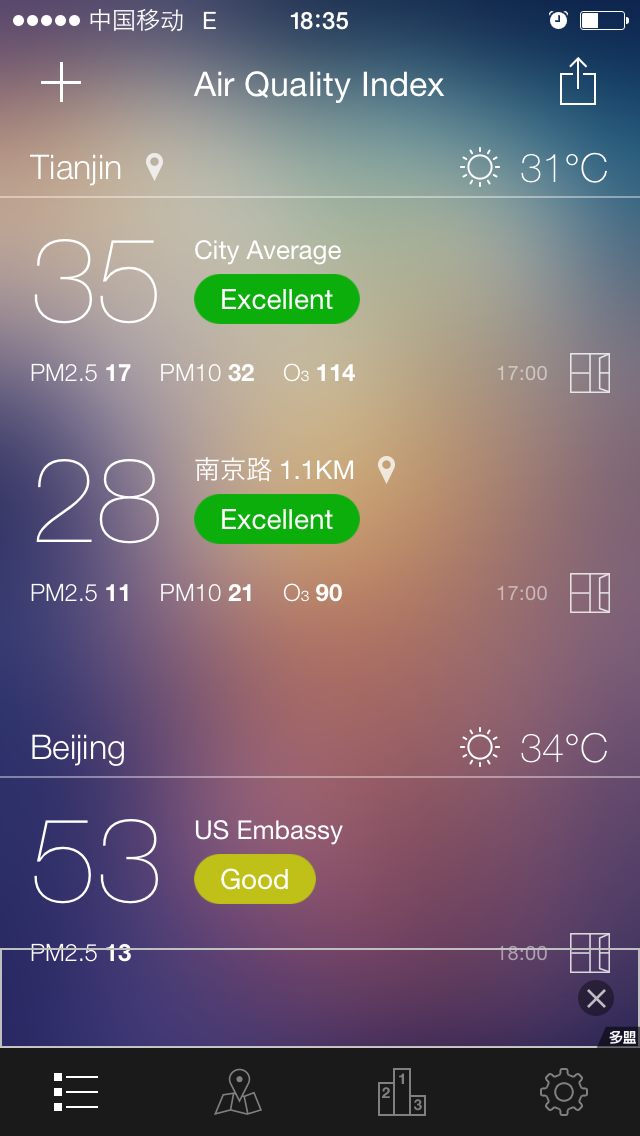
Task: Add a new city with the plus icon
Action: (x=61, y=83)
